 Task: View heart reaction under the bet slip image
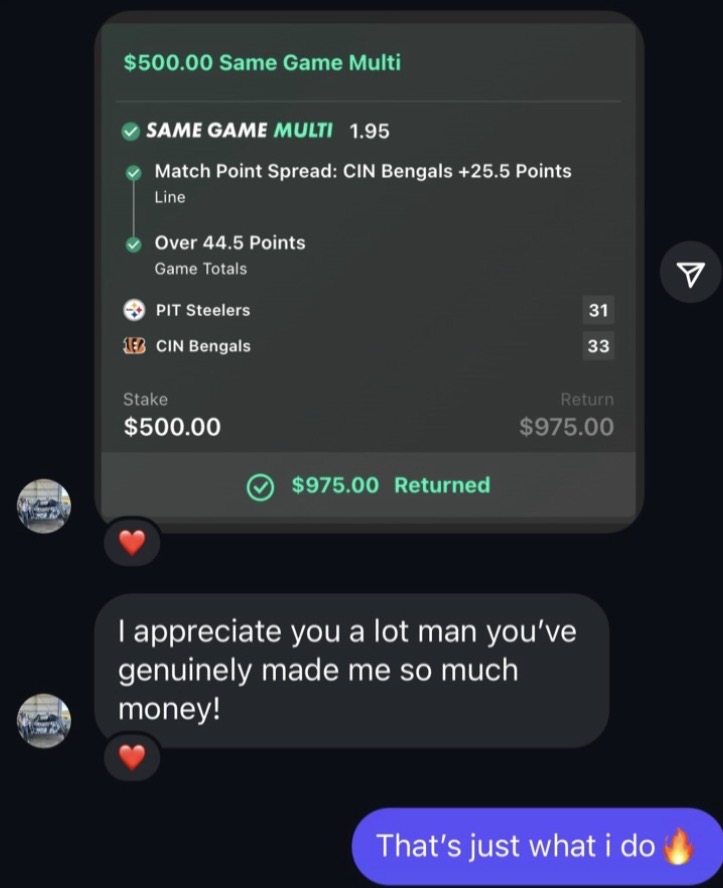132,543
